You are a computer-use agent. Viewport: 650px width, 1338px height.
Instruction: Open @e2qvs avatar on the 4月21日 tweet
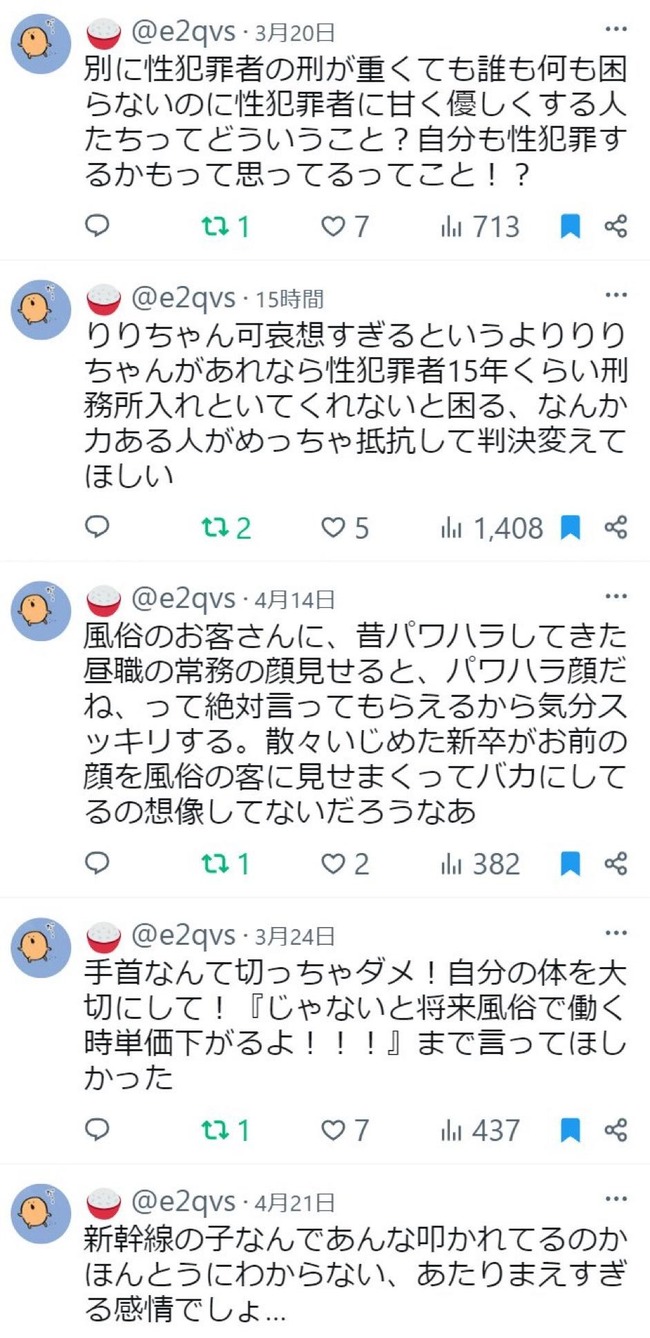point(41,1213)
